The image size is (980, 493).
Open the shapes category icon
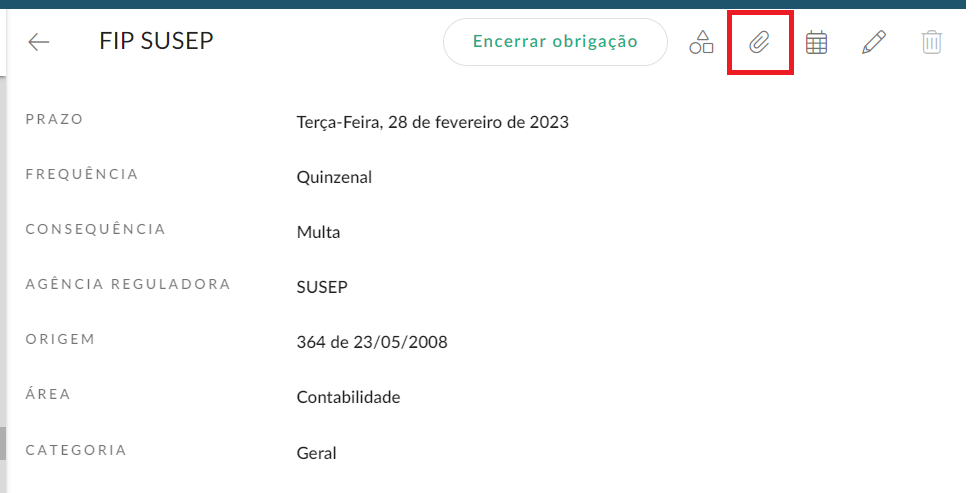(702, 42)
